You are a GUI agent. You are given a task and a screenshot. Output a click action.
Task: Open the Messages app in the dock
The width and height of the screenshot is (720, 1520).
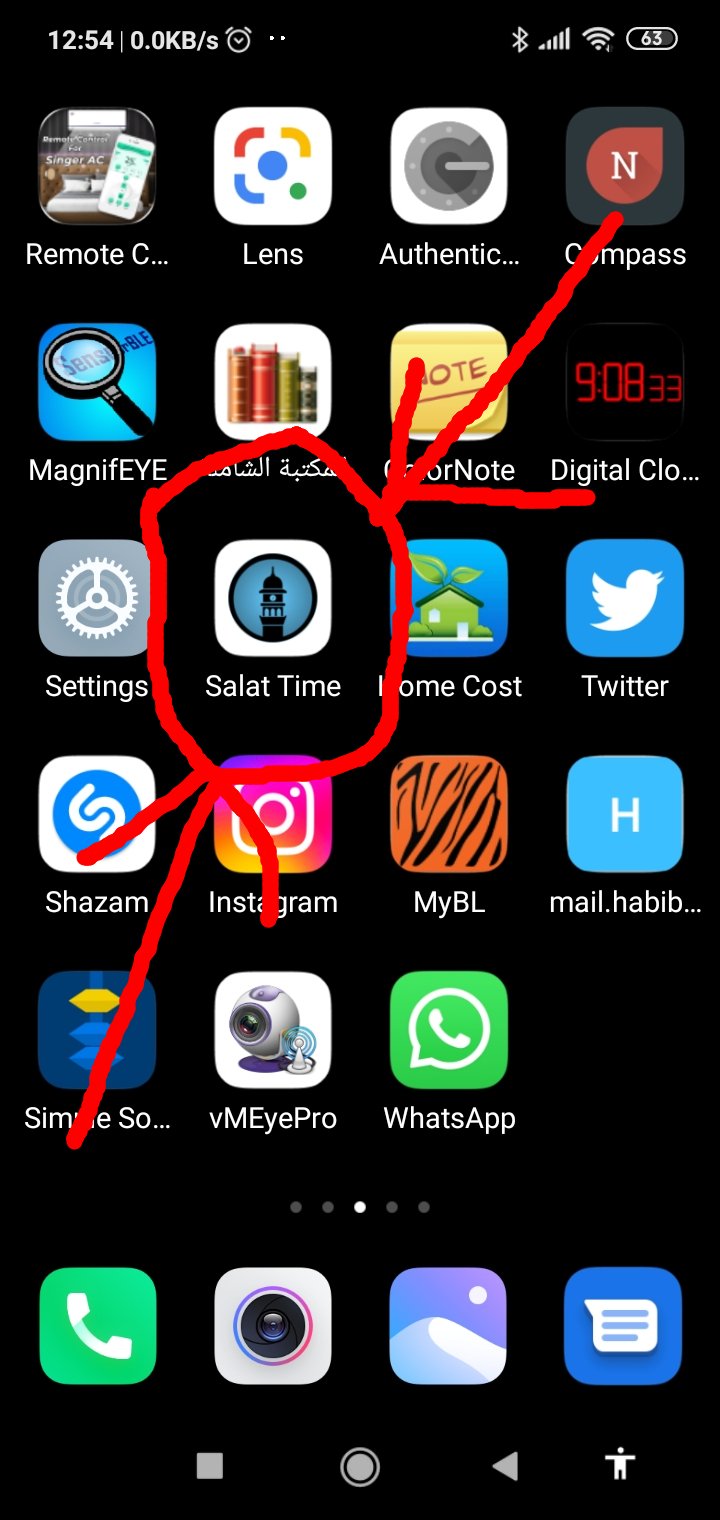point(625,1326)
